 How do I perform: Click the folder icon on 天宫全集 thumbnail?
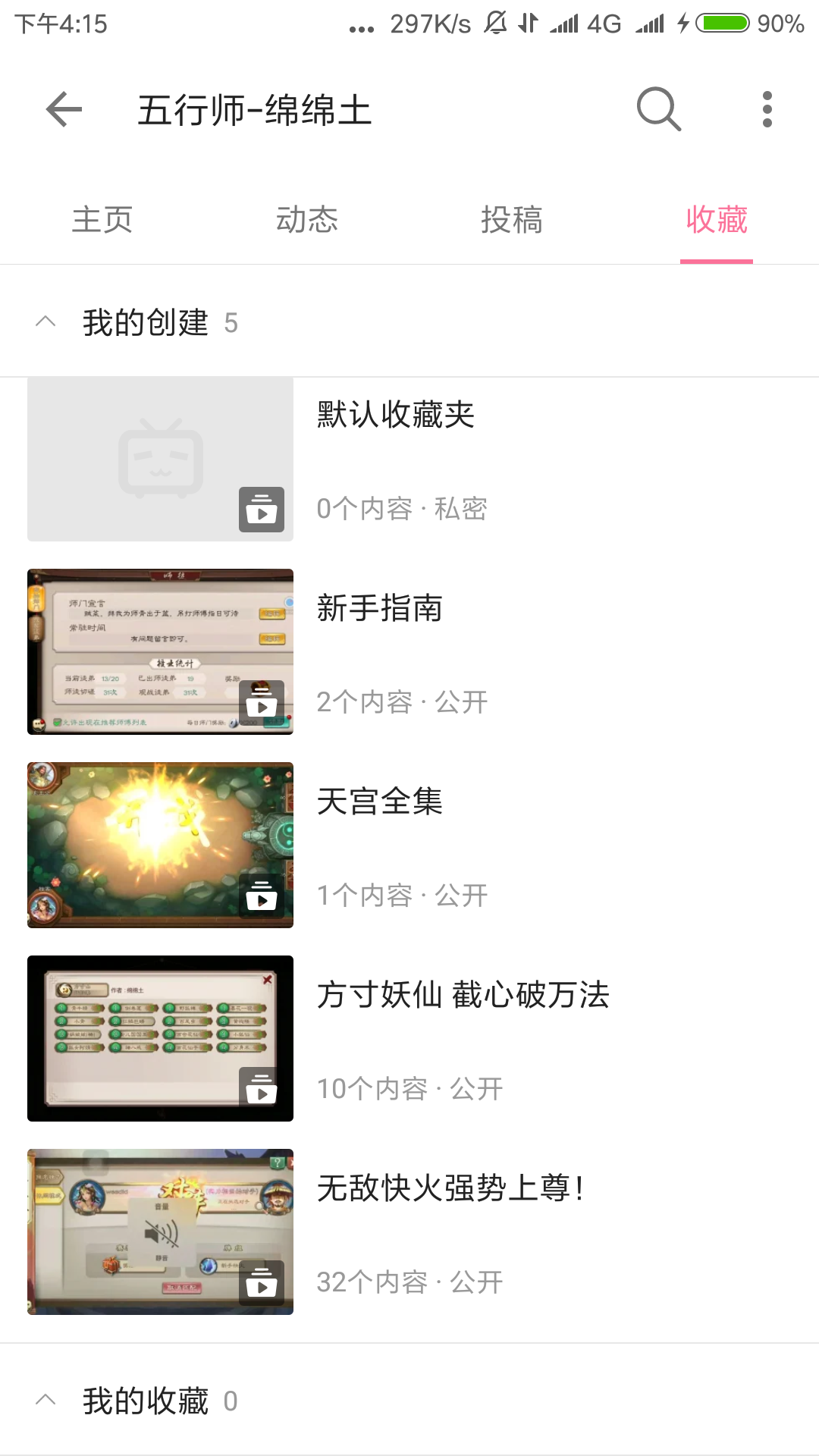tap(262, 897)
